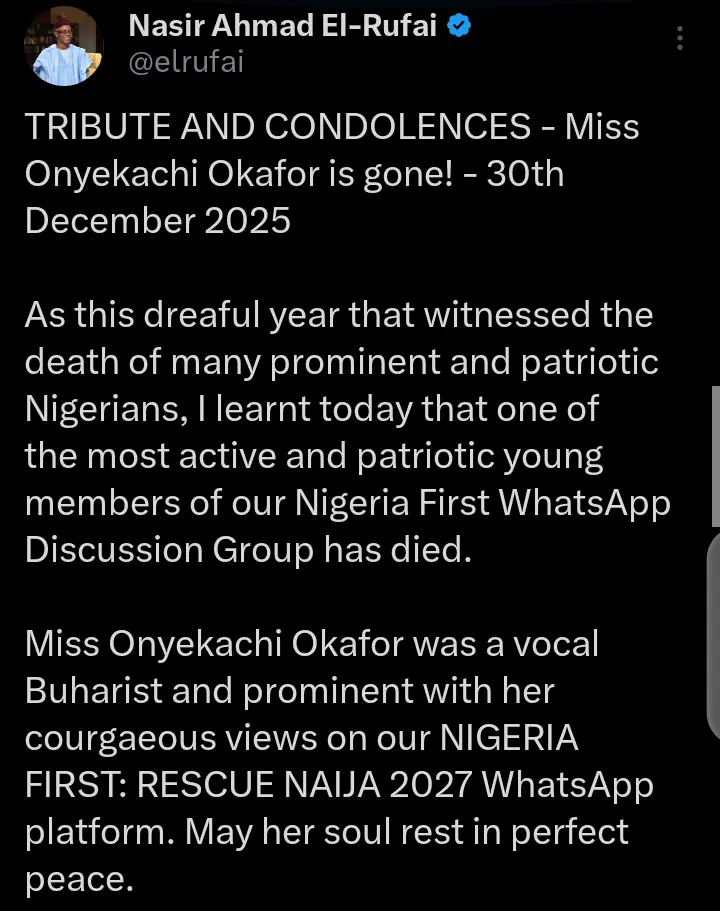Screen dimensions: 720x911
Task: Open El-Rufai's profile picture
Action: (62, 44)
